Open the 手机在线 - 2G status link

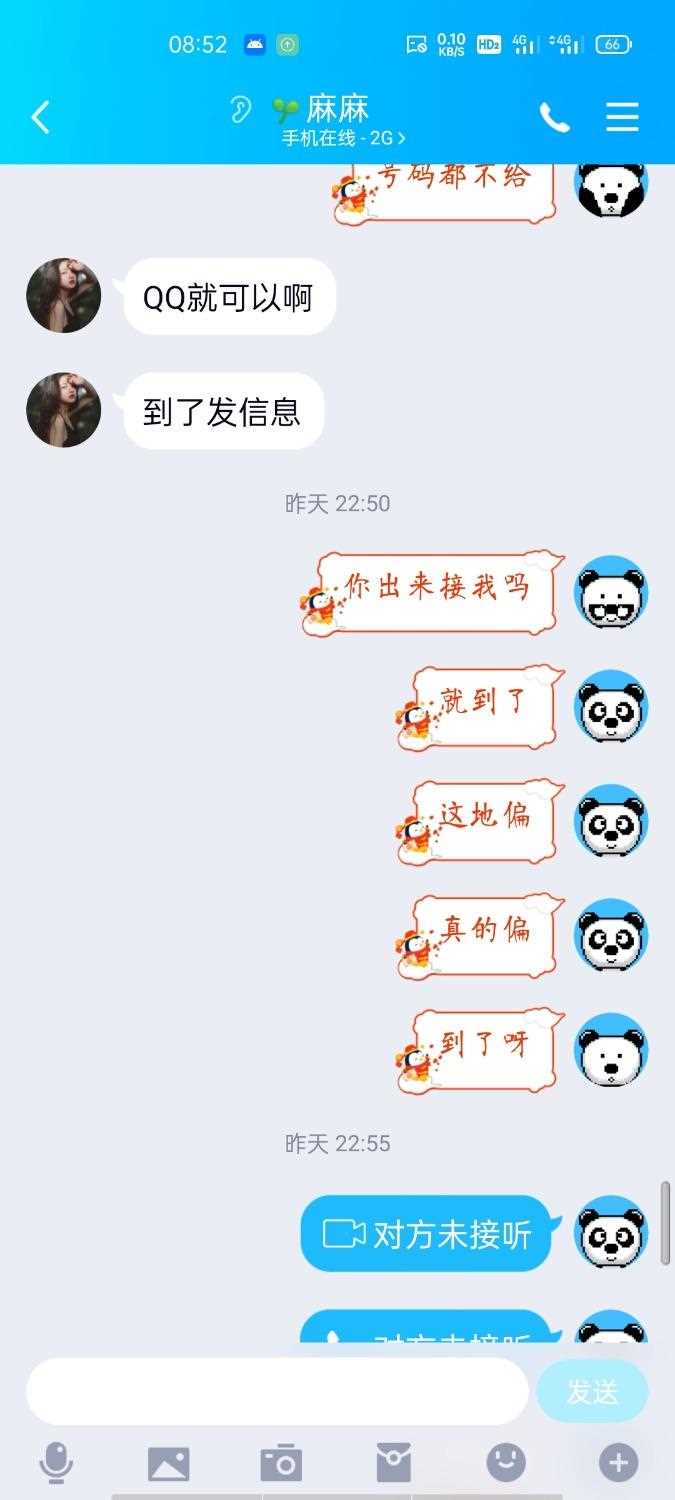coord(343,139)
